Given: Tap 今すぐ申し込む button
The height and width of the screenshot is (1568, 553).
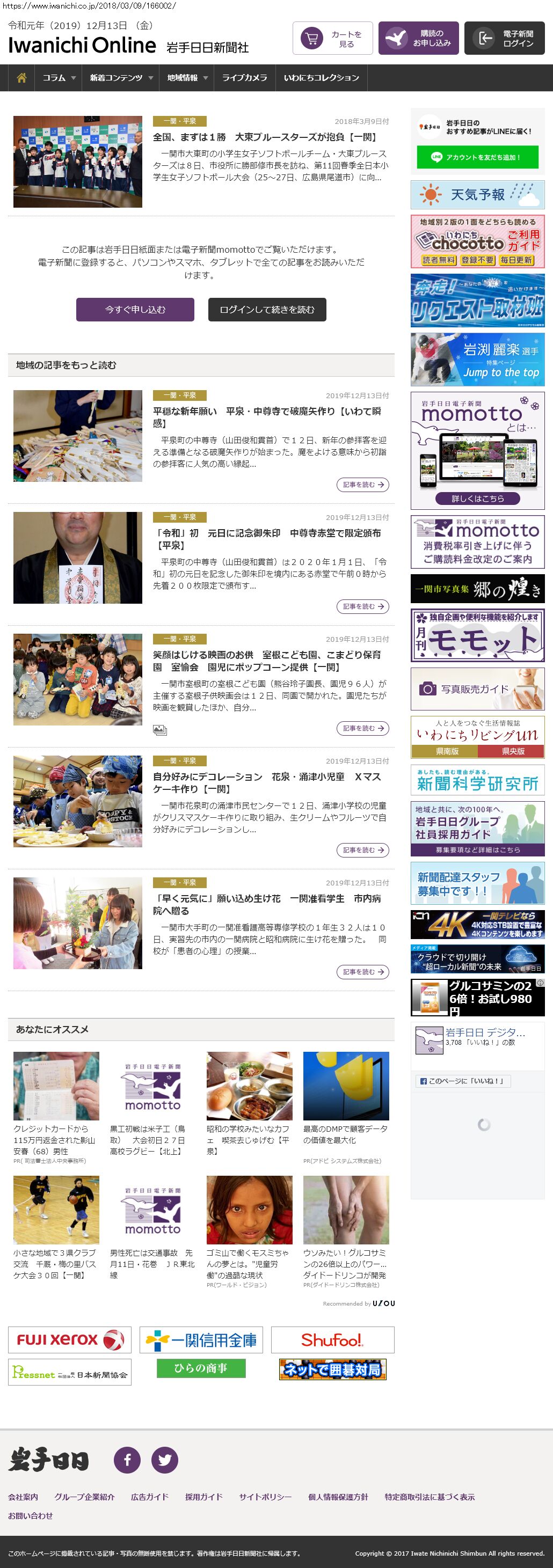Looking at the screenshot, I should (135, 309).
